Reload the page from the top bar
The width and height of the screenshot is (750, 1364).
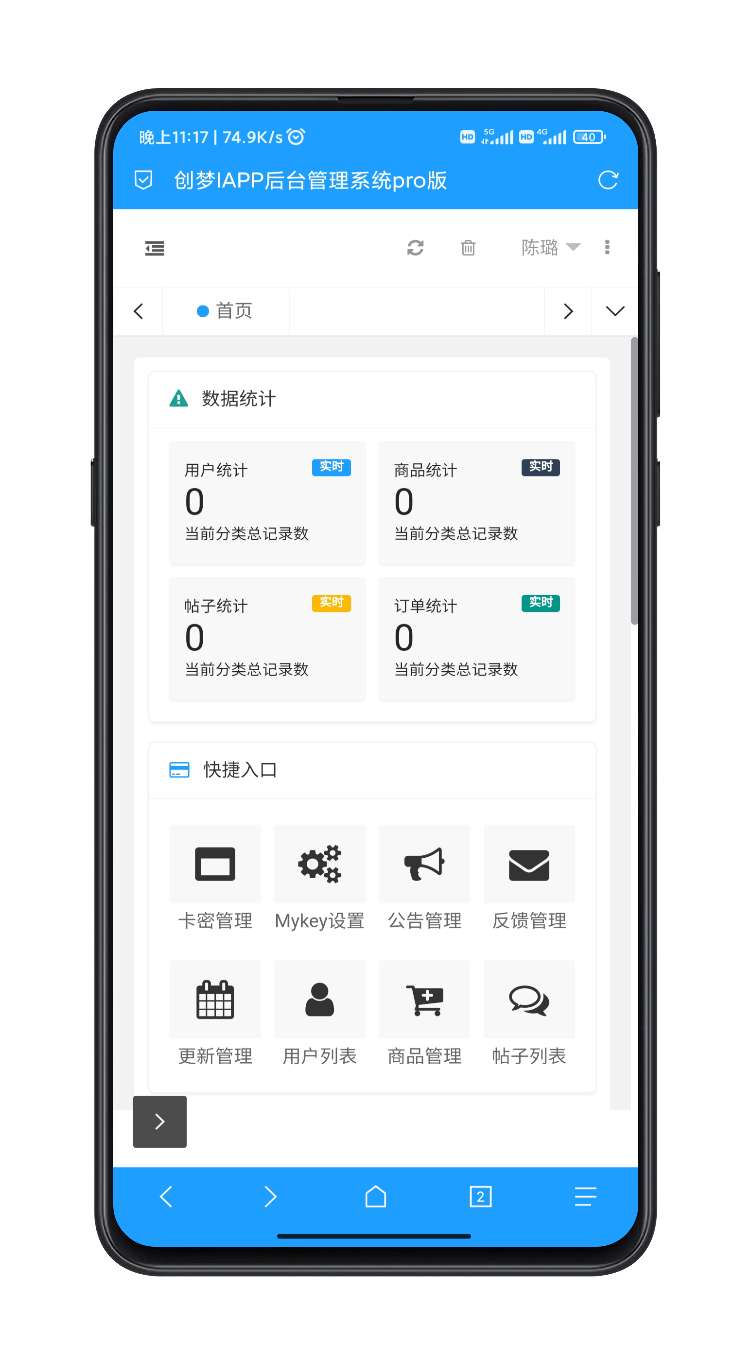pos(607,180)
